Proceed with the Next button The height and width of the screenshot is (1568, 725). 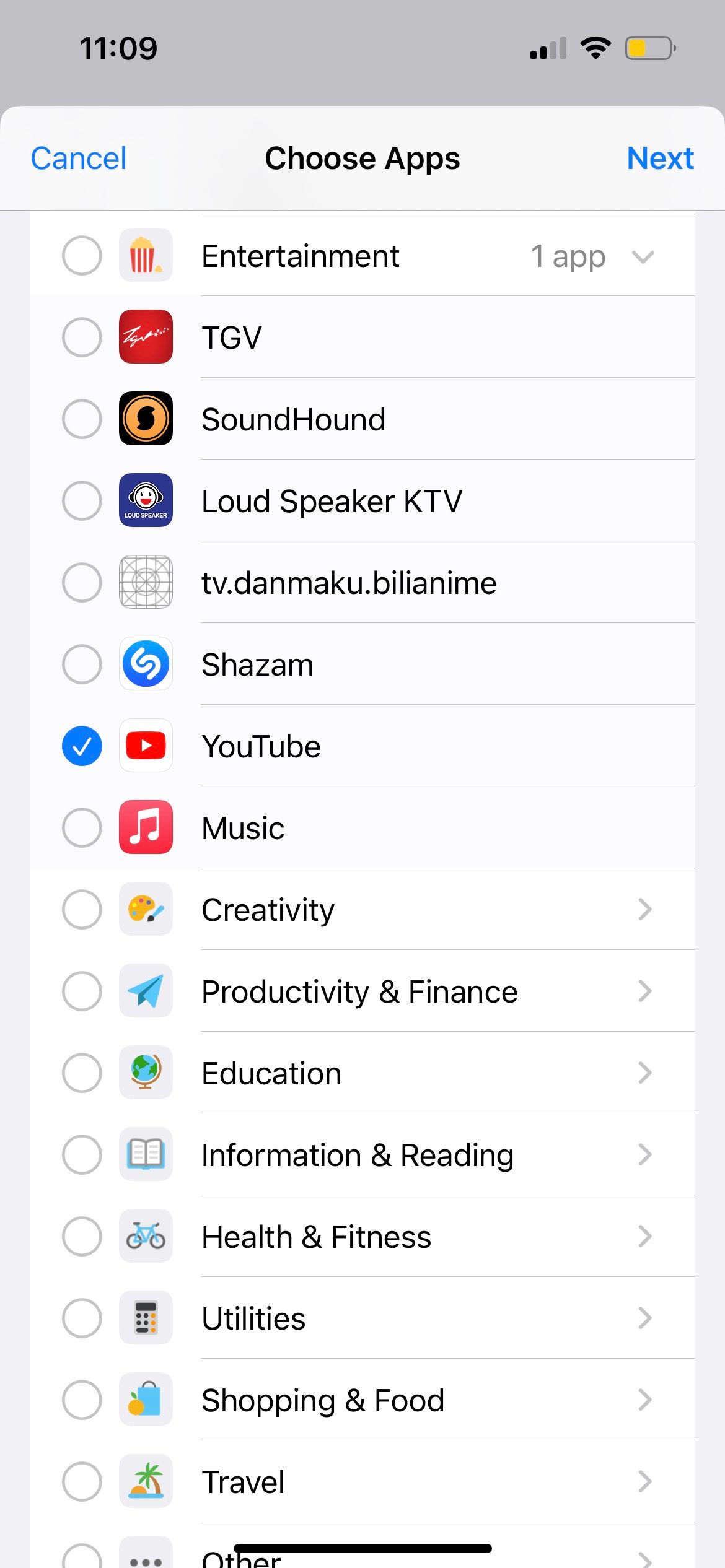[x=659, y=159]
